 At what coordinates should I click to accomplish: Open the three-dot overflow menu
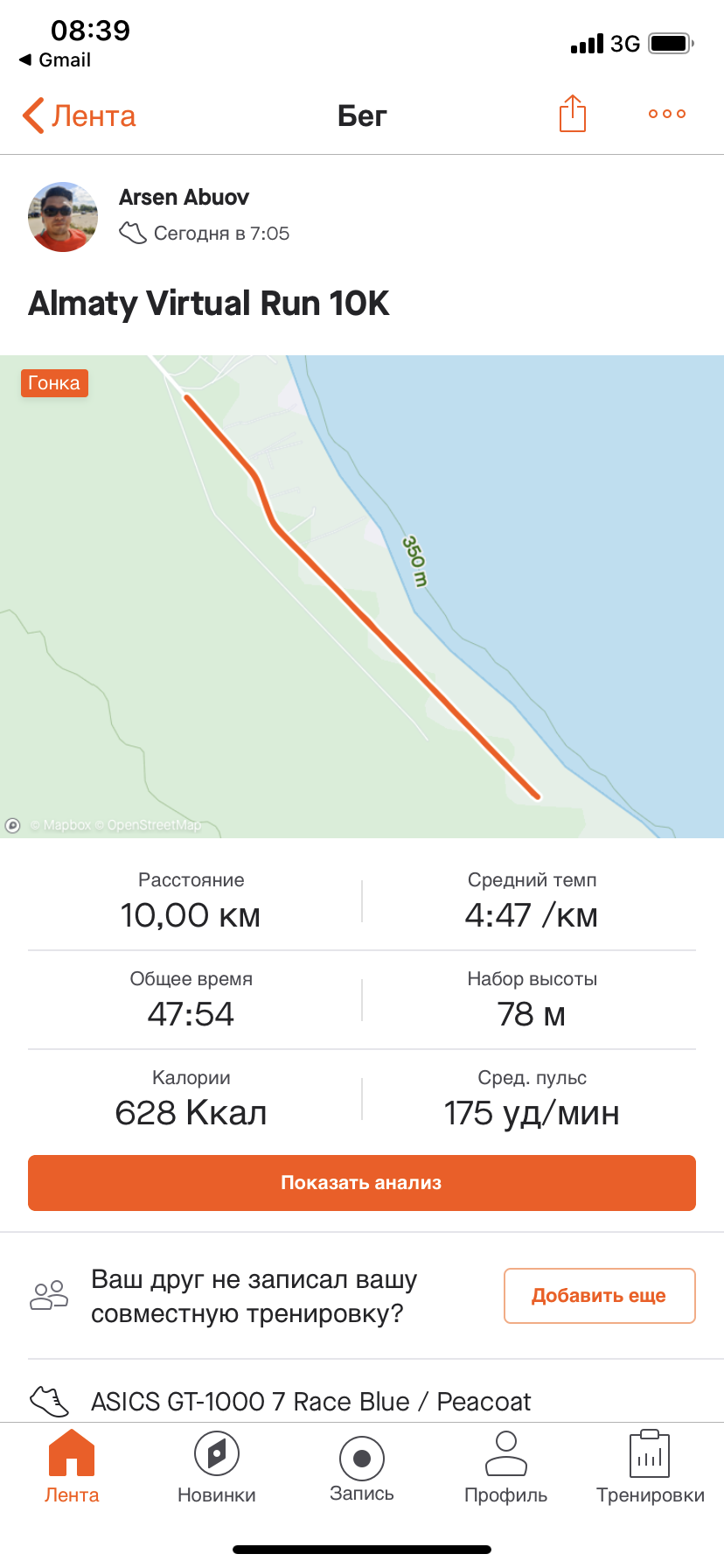(666, 114)
